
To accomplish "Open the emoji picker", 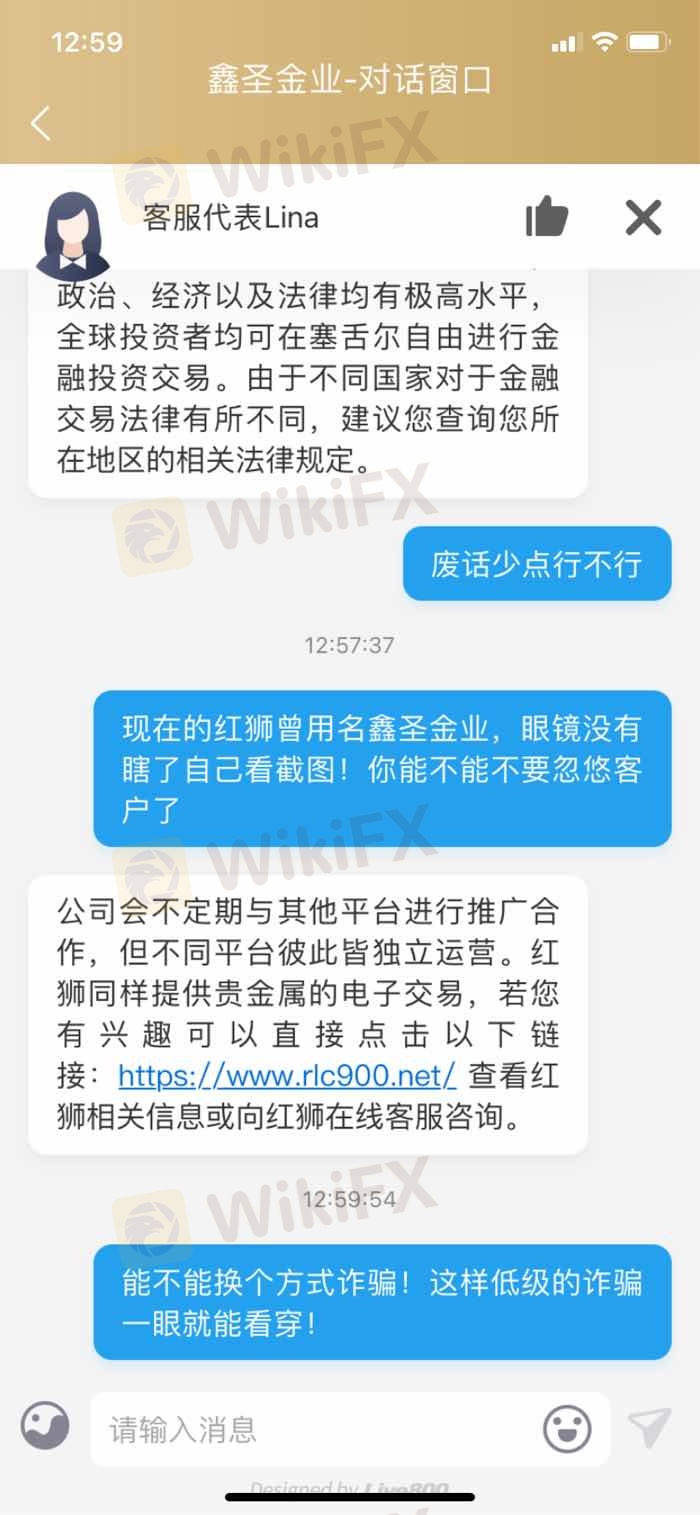I will (567, 1429).
